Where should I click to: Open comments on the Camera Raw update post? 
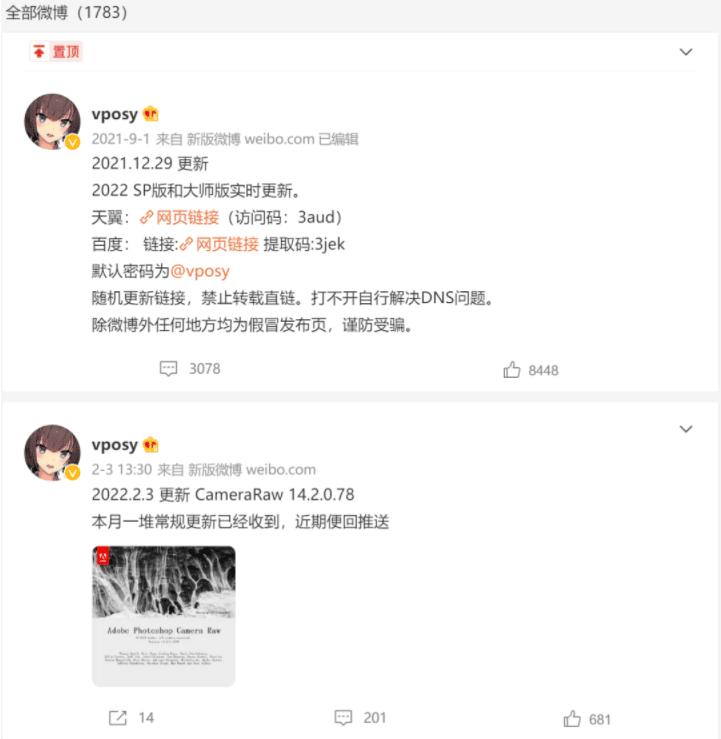coord(343,717)
